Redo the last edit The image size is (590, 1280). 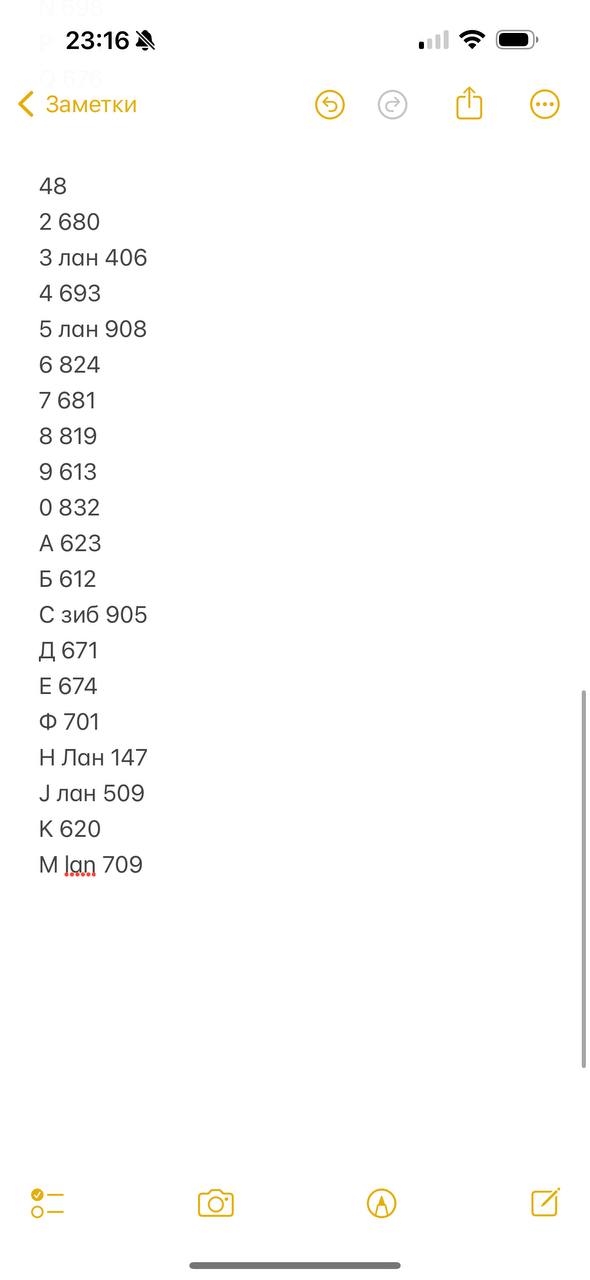pyautogui.click(x=393, y=104)
